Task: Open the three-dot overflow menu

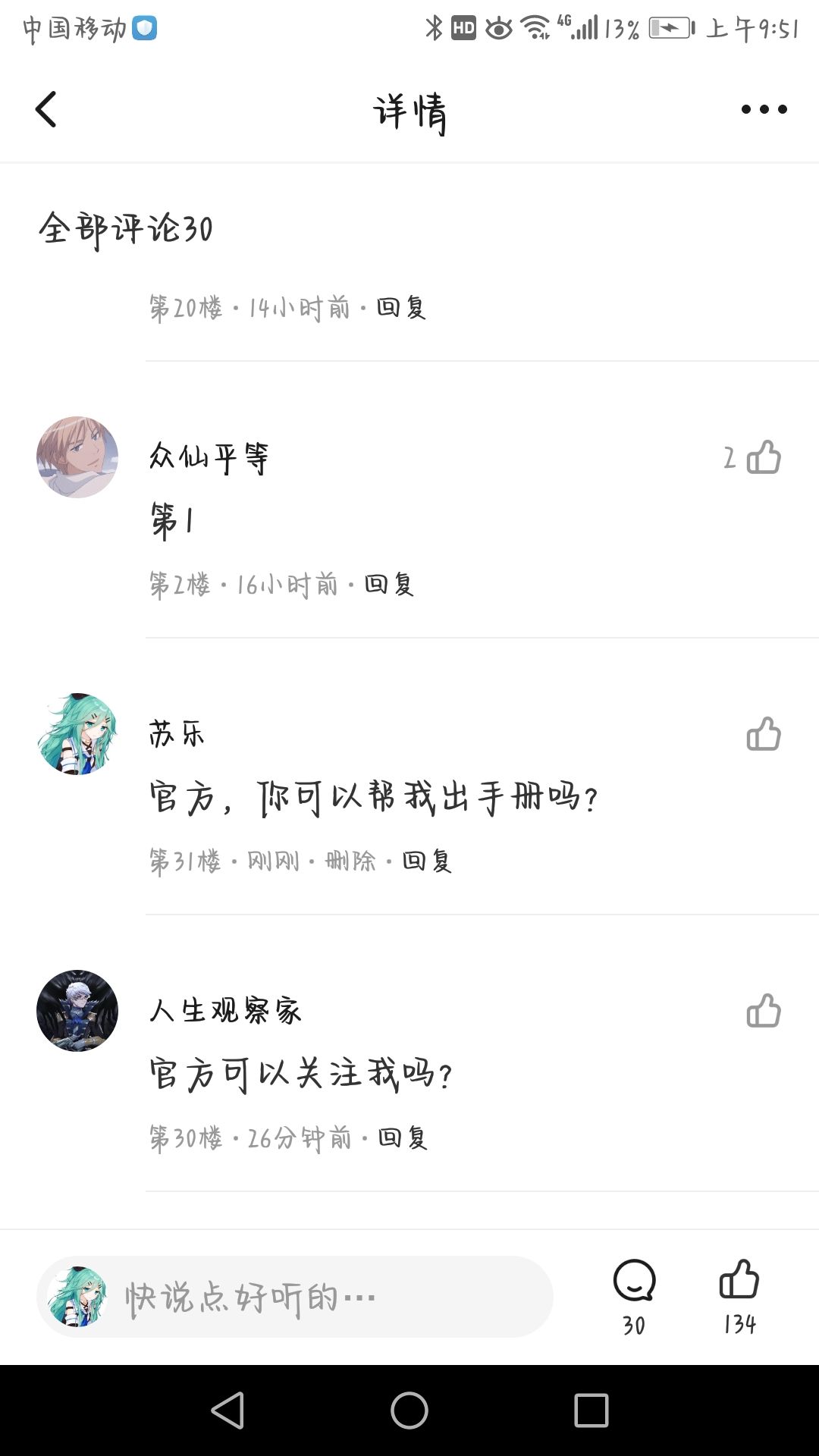Action: (764, 110)
